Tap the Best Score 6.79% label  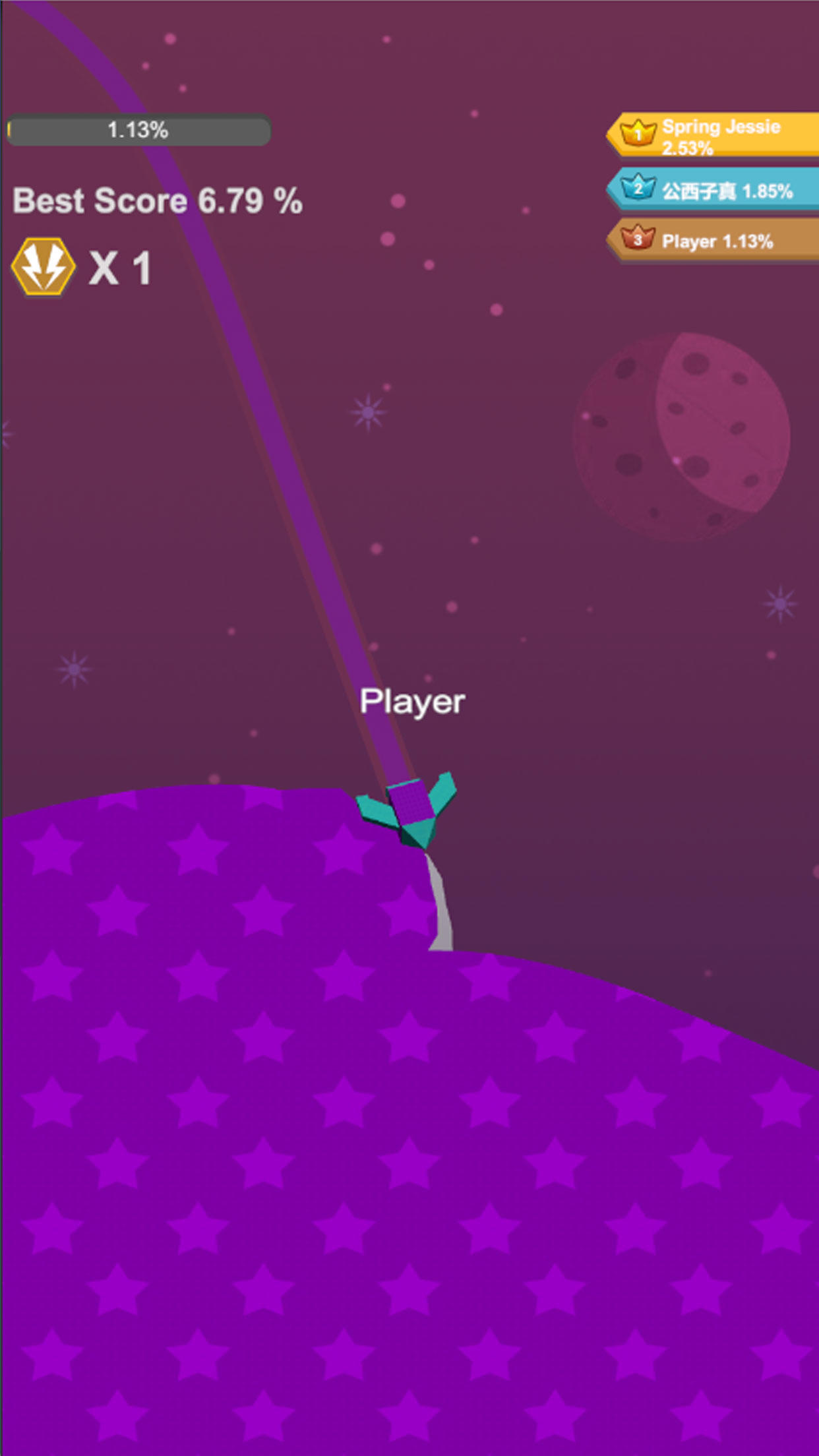pos(158,201)
